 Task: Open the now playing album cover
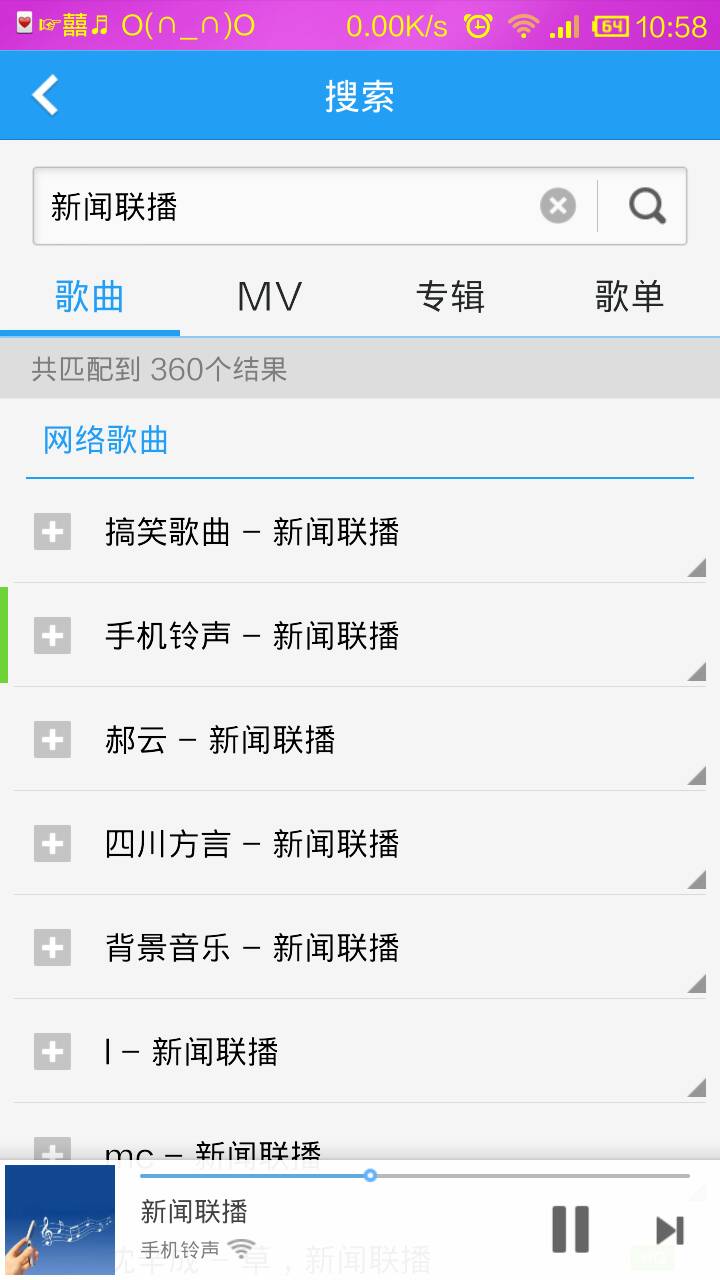(60, 1221)
